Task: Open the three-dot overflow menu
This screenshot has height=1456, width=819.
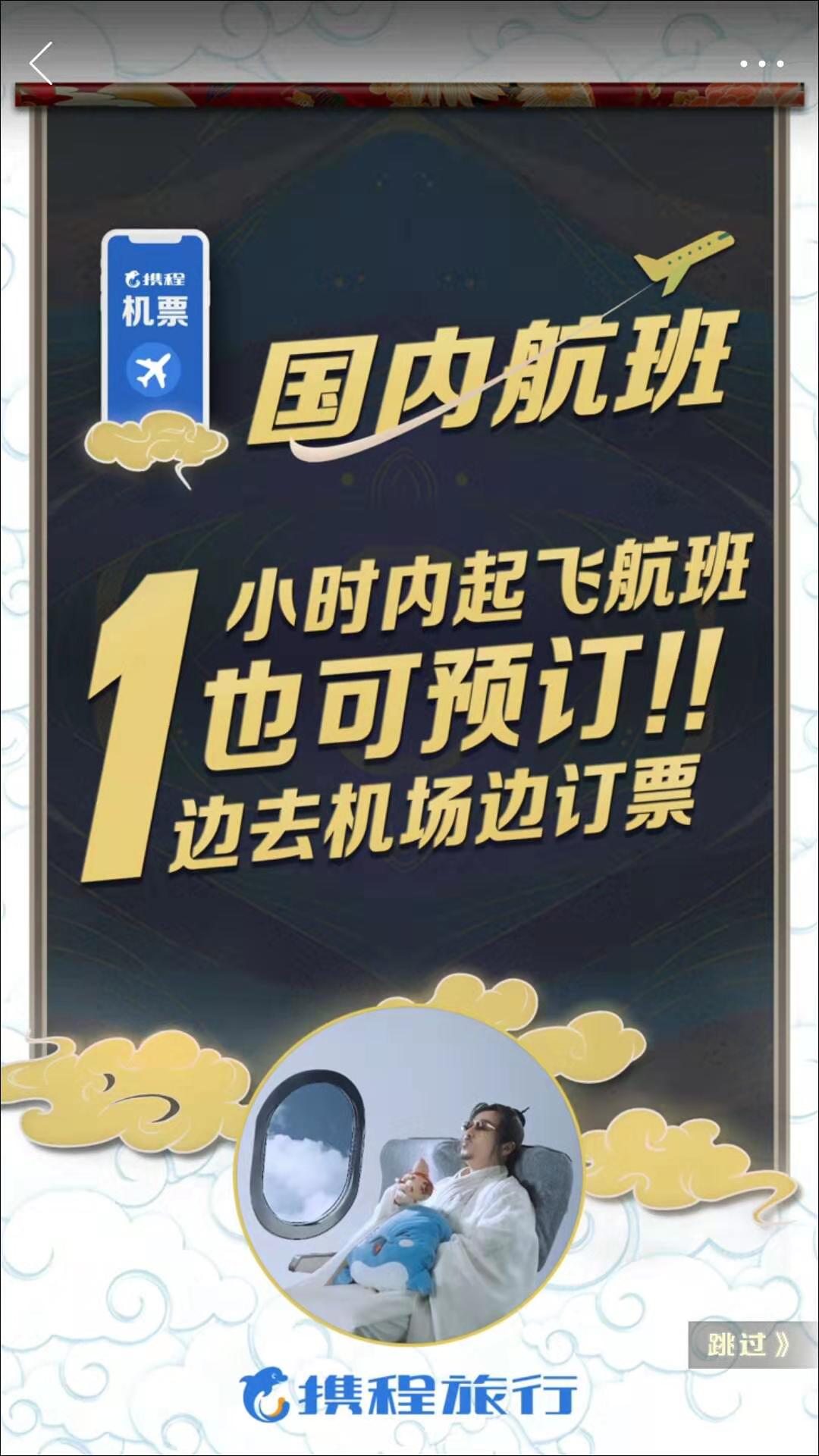Action: (x=761, y=64)
